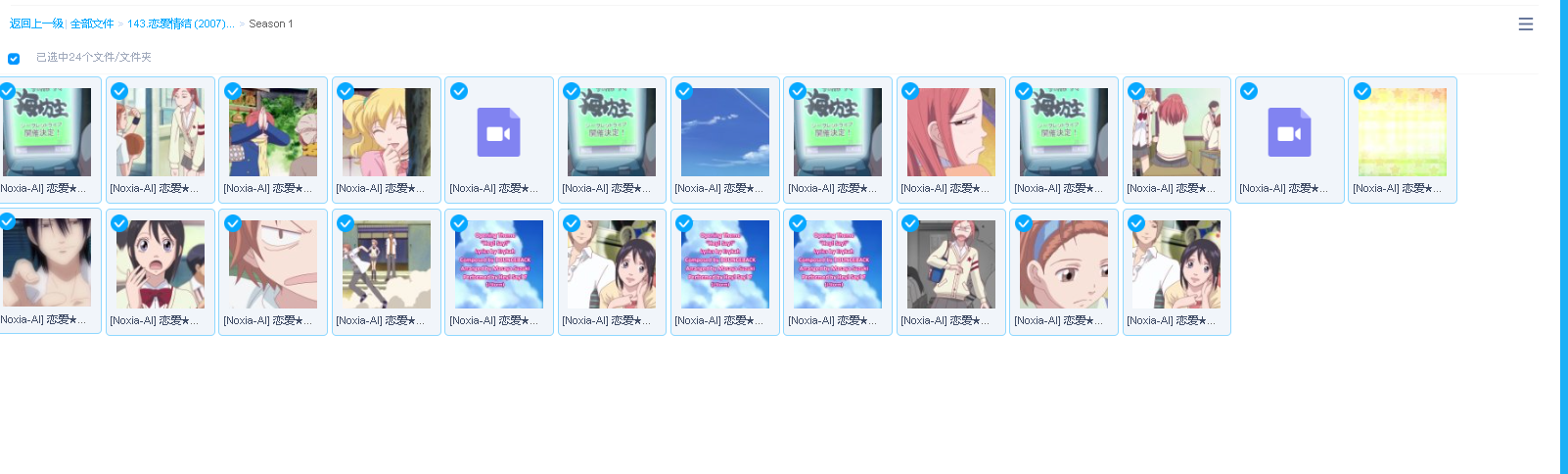Screen dimensions: 1568x474
Task: Open the 143 恋爱情结 (2007) breadcrumb folder
Action: pyautogui.click(x=180, y=24)
